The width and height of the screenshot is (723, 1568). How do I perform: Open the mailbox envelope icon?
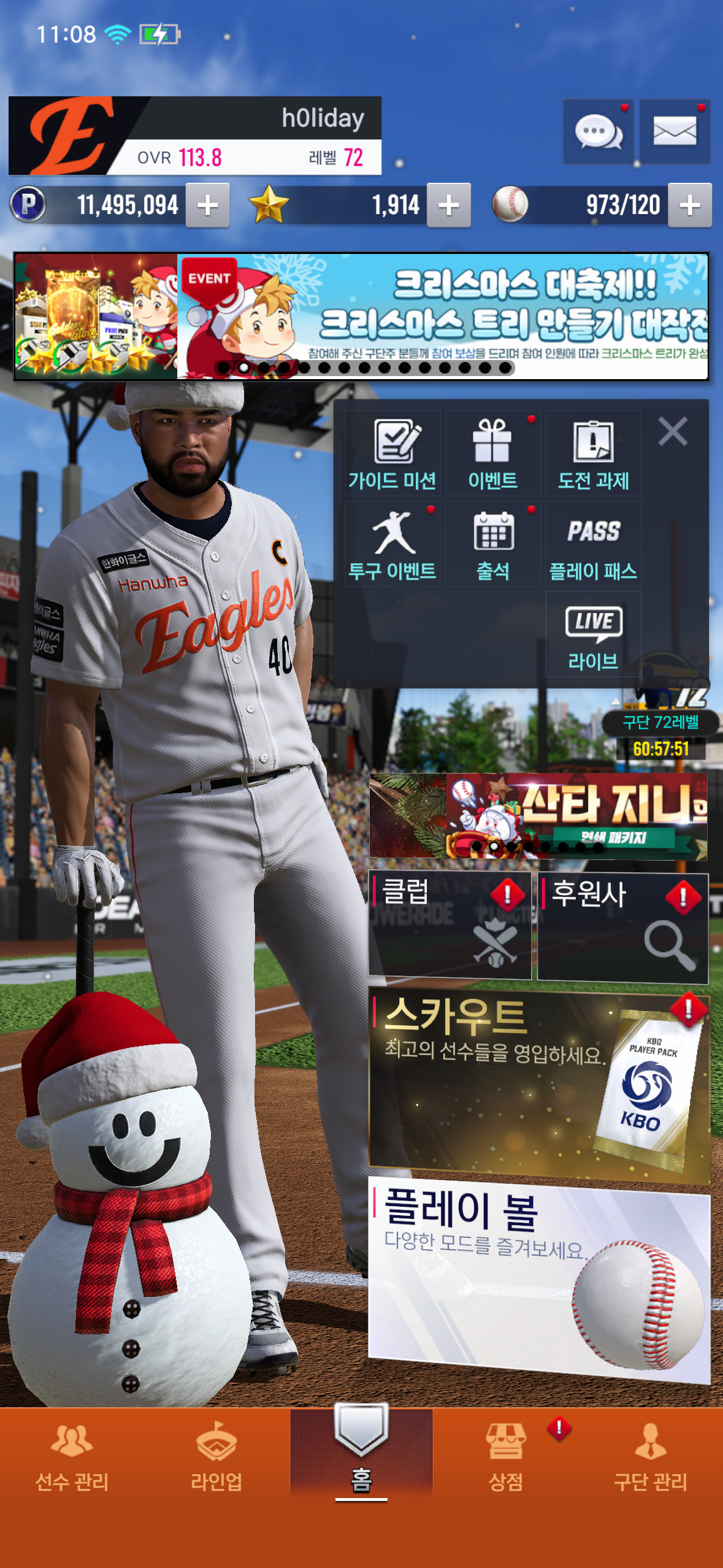click(675, 131)
